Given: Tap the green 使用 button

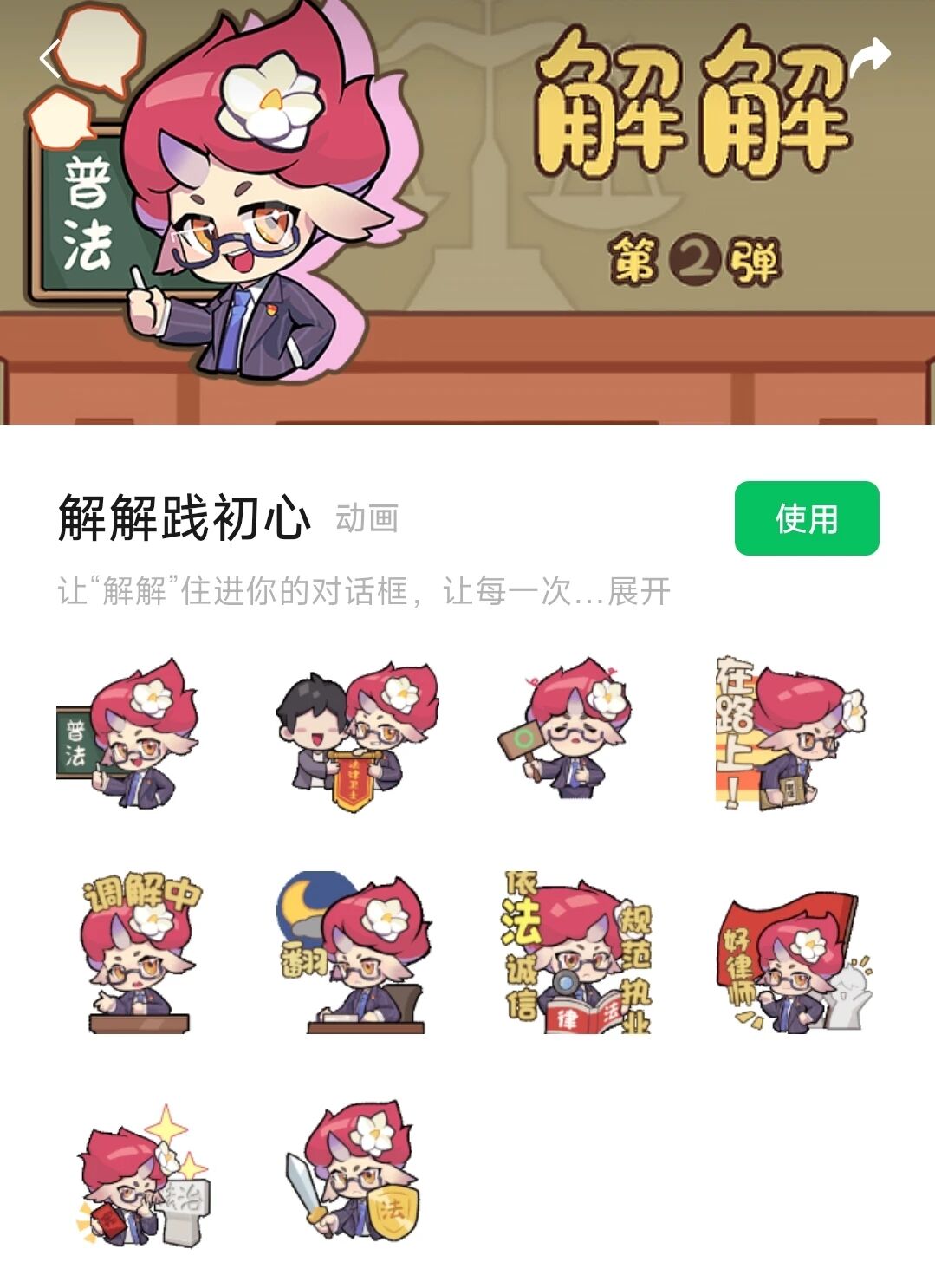Looking at the screenshot, I should pos(806,518).
